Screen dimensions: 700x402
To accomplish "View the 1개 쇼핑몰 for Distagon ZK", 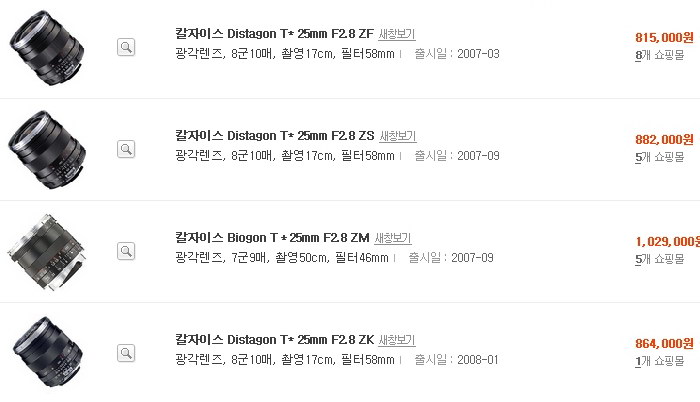I will pyautogui.click(x=659, y=361).
